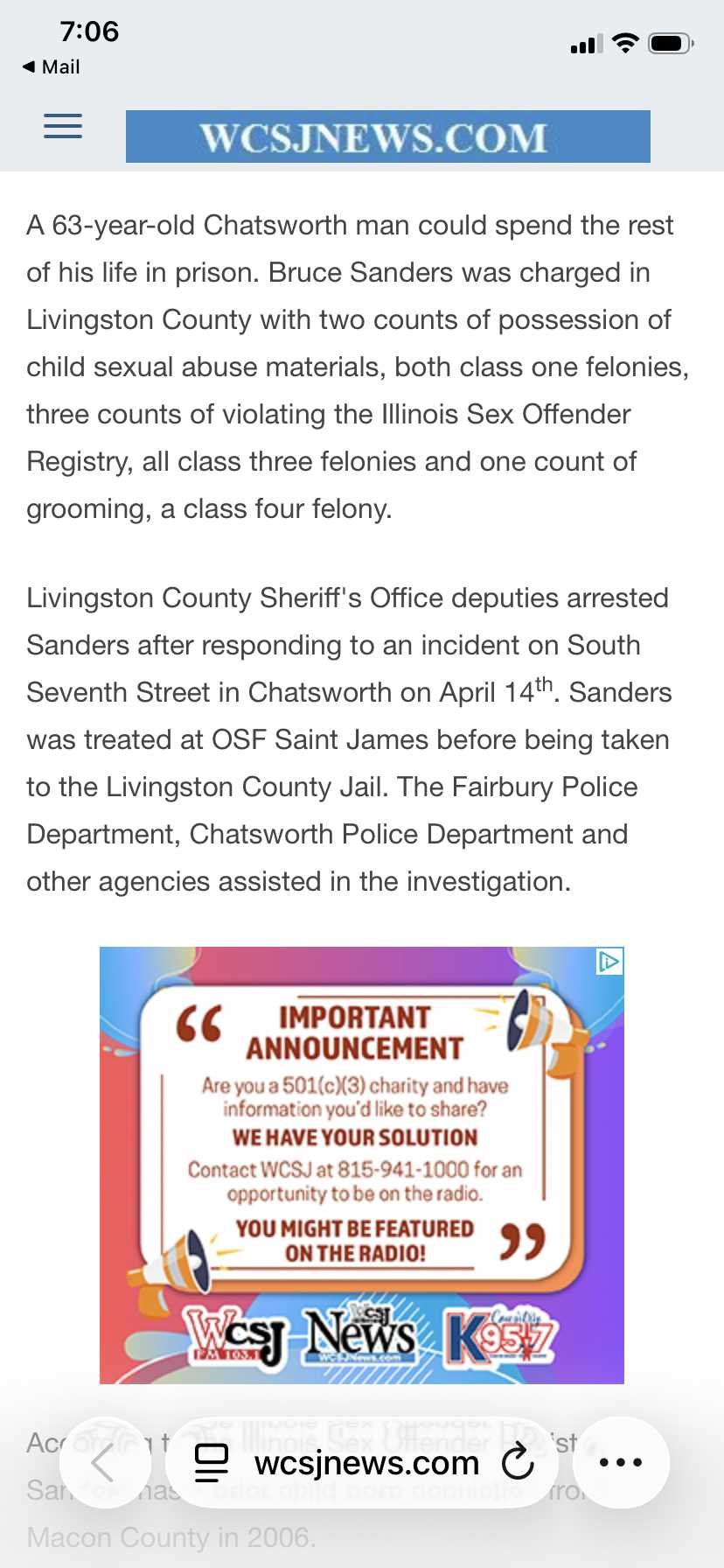This screenshot has width=724, height=1568.
Task: Tap the wcsjnews.com address bar
Action: (365, 1462)
